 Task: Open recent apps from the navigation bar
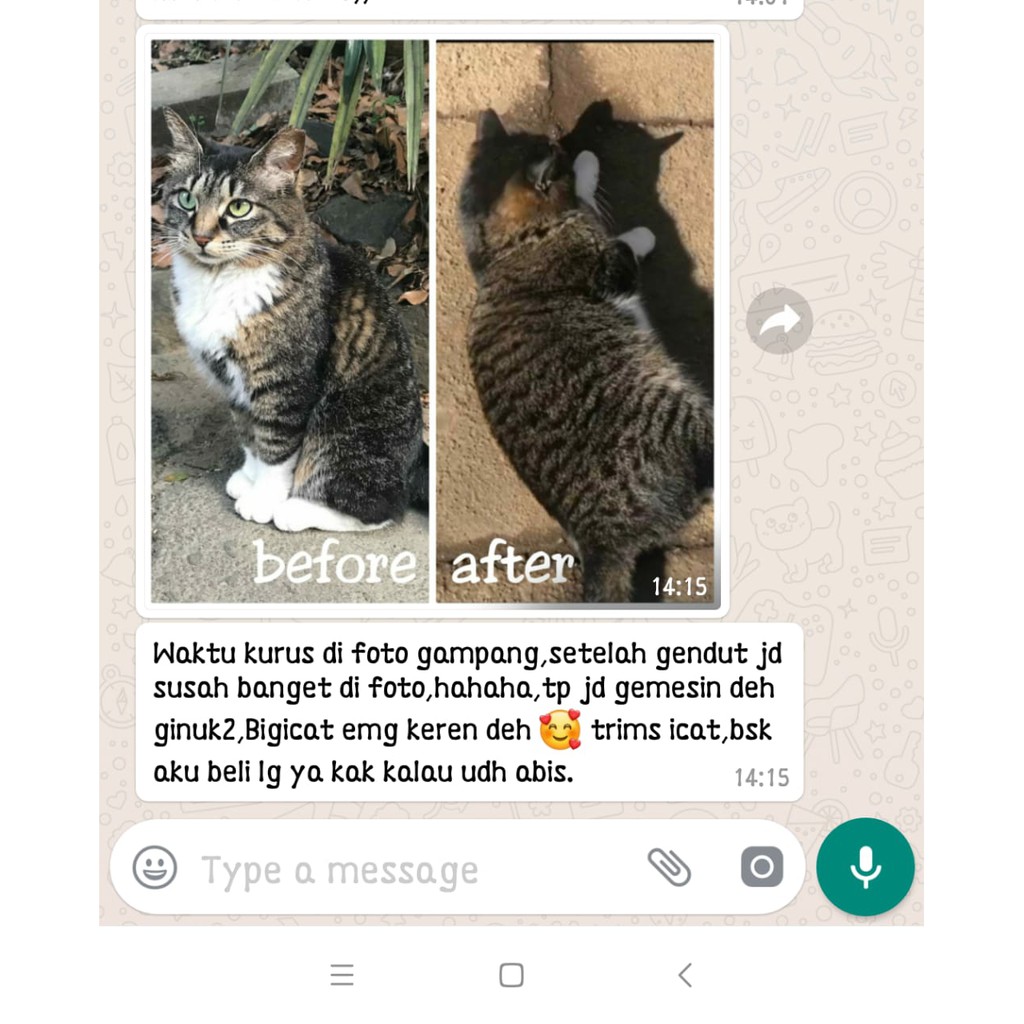[342, 975]
